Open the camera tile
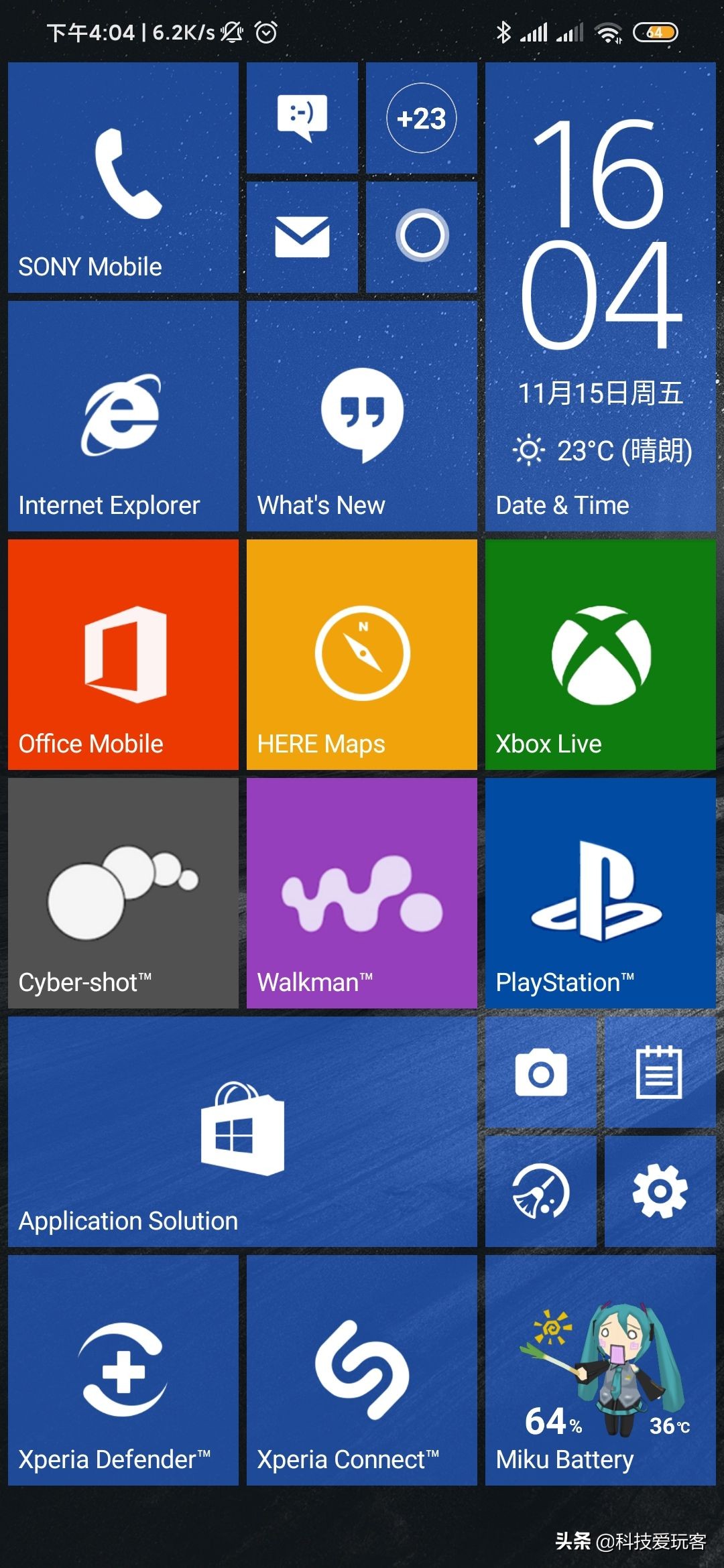Screen dimensions: 724x1568 [541, 1072]
